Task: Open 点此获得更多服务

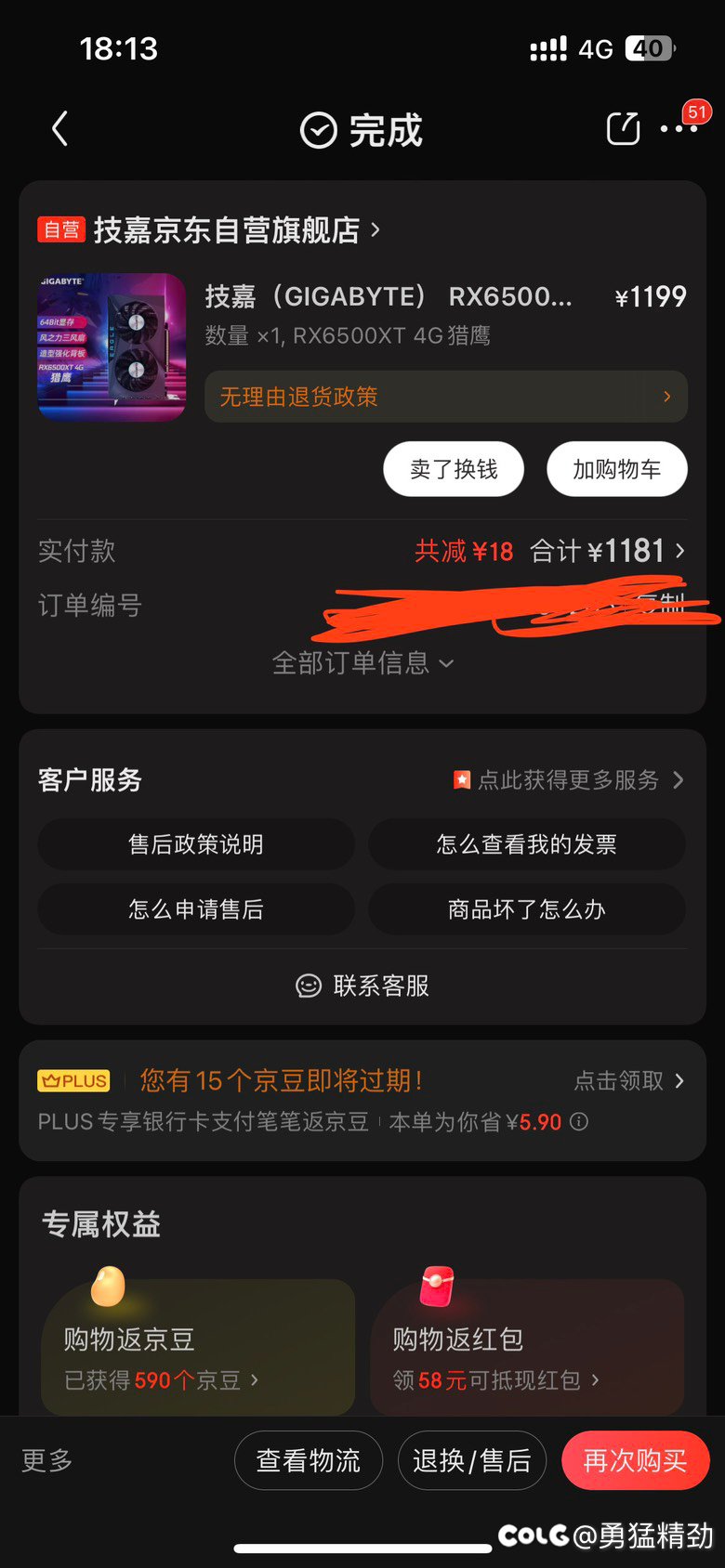Action: [568, 779]
